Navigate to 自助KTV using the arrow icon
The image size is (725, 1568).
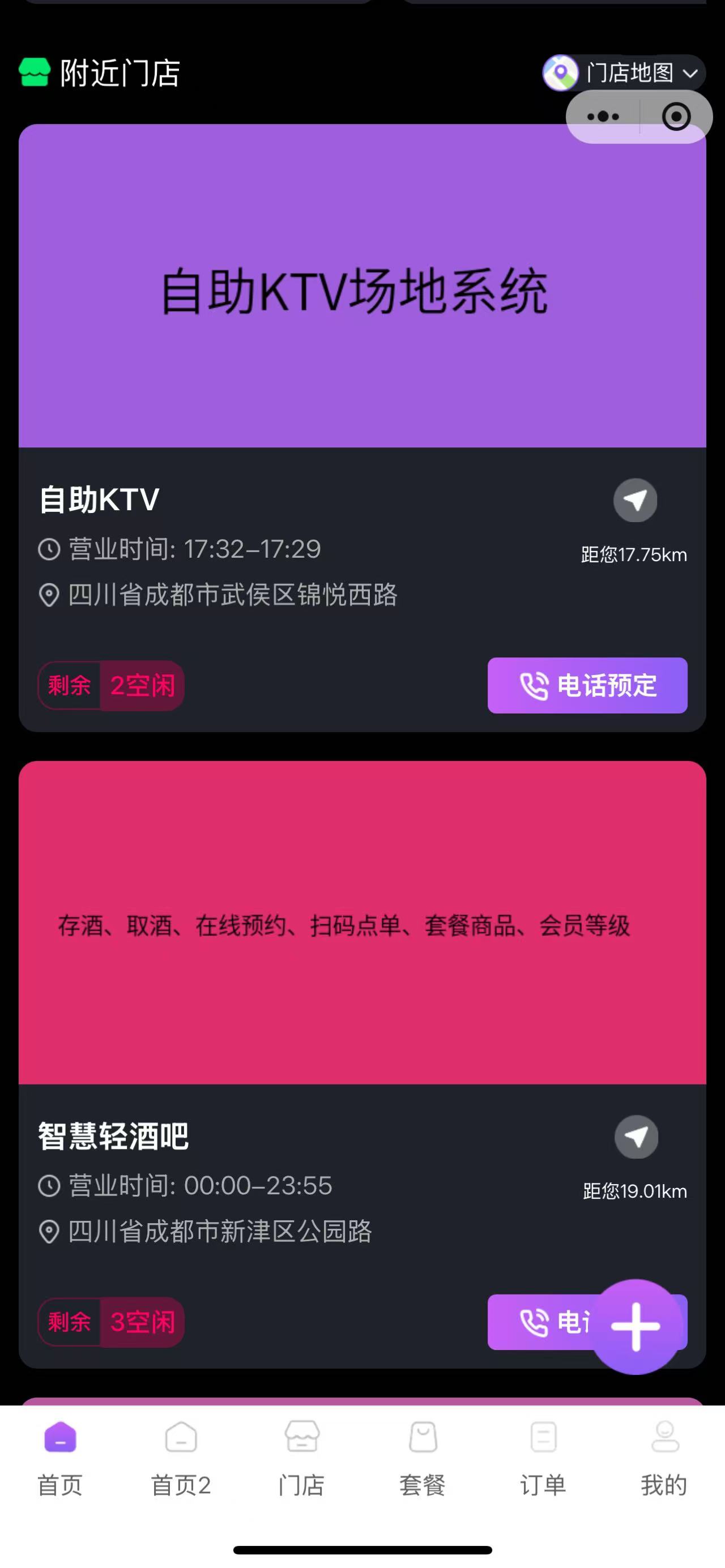point(635,501)
